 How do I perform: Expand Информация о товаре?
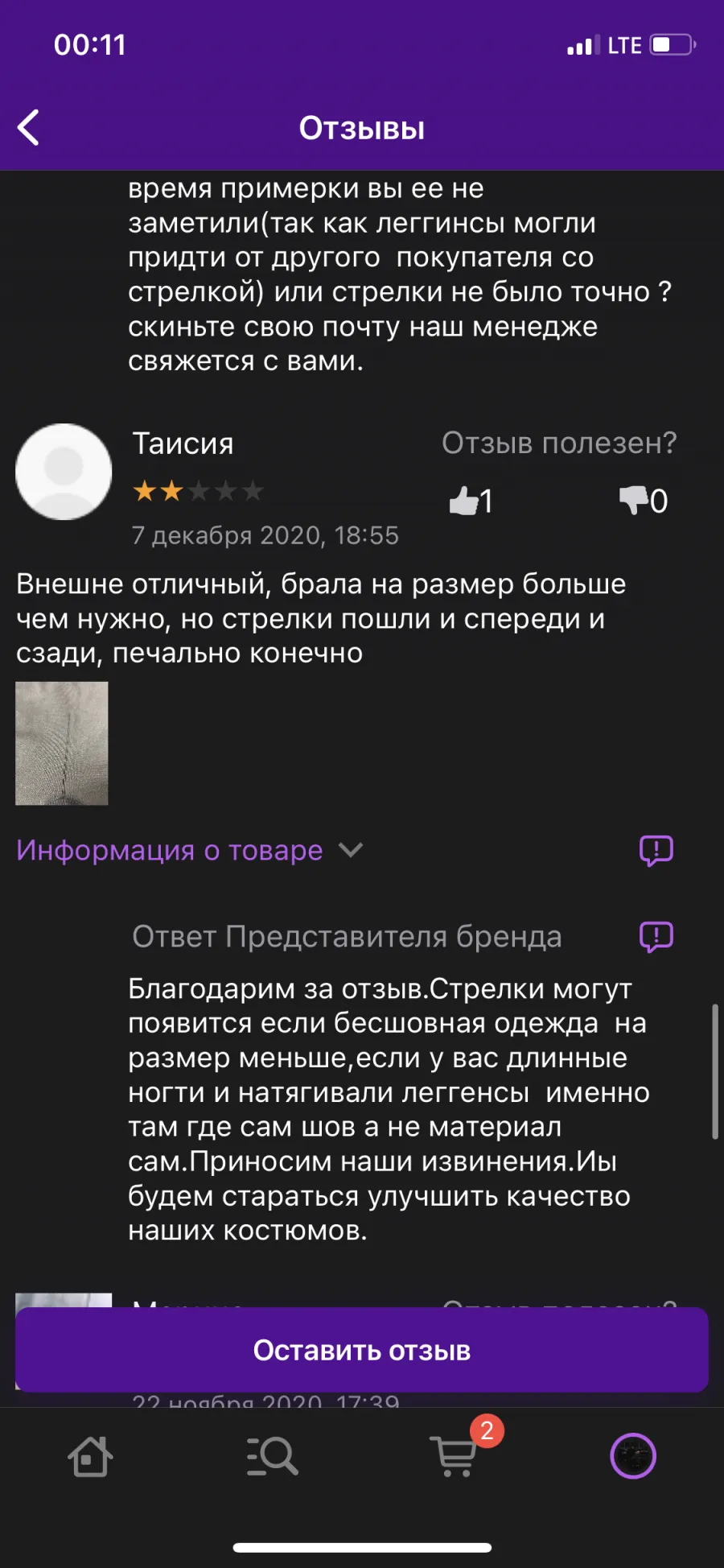pos(190,850)
